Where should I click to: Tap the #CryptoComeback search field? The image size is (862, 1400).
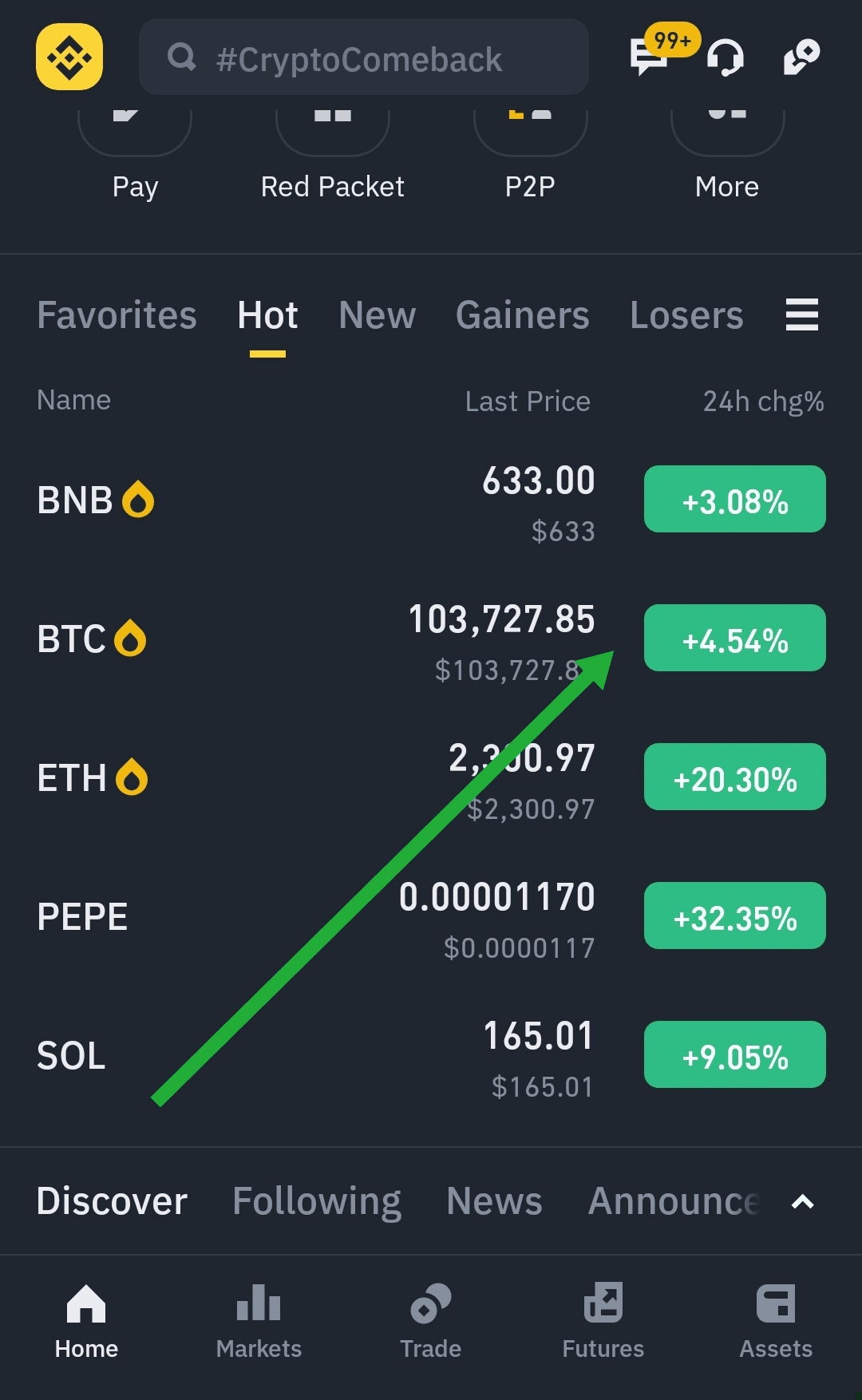tap(364, 57)
